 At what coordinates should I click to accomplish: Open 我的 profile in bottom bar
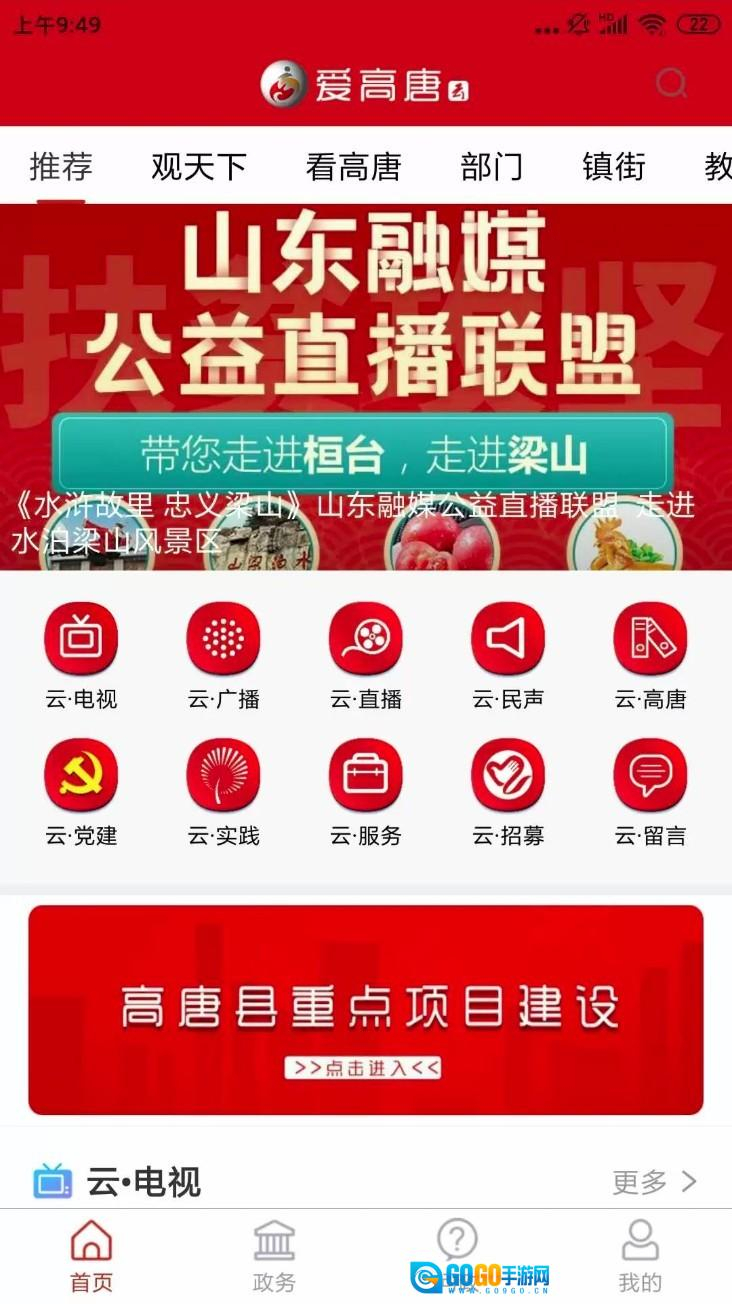[x=641, y=1255]
